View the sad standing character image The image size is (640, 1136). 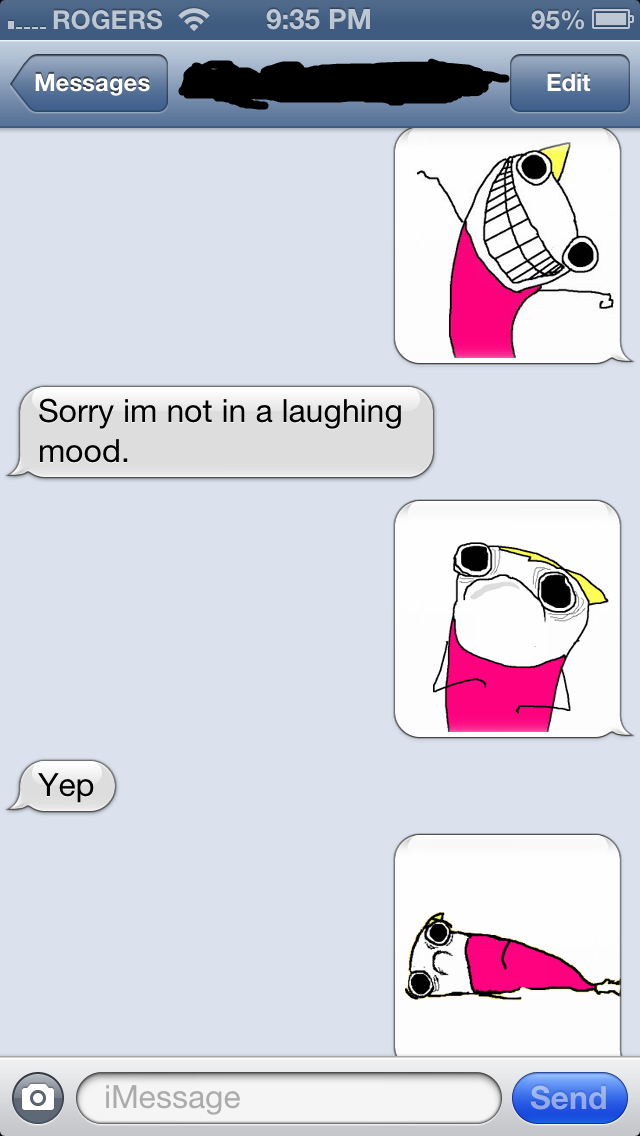click(x=507, y=618)
